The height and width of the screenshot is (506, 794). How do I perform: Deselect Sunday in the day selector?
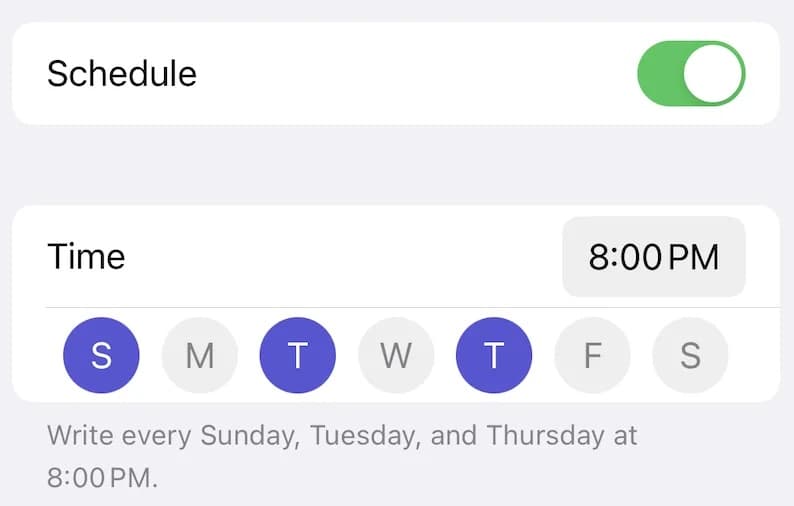pos(101,356)
